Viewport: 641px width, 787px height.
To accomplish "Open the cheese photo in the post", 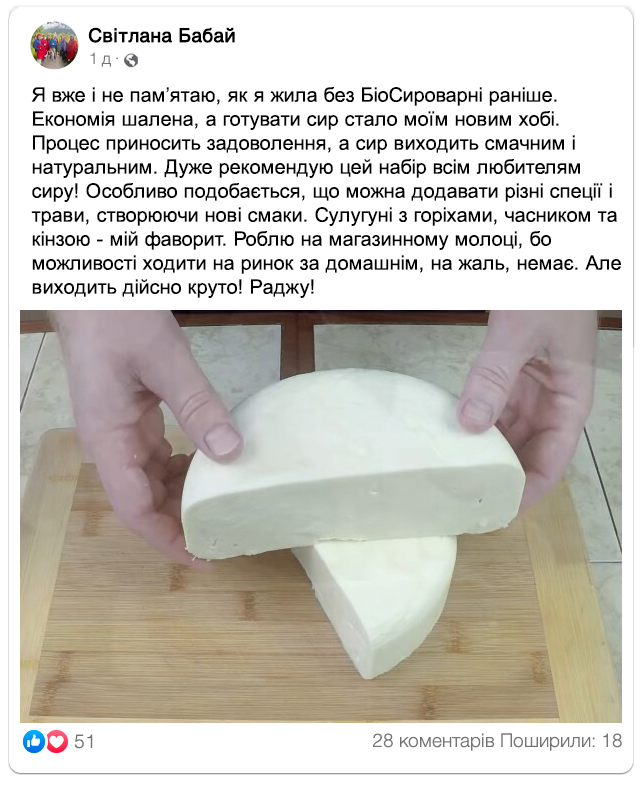I will 321,515.
